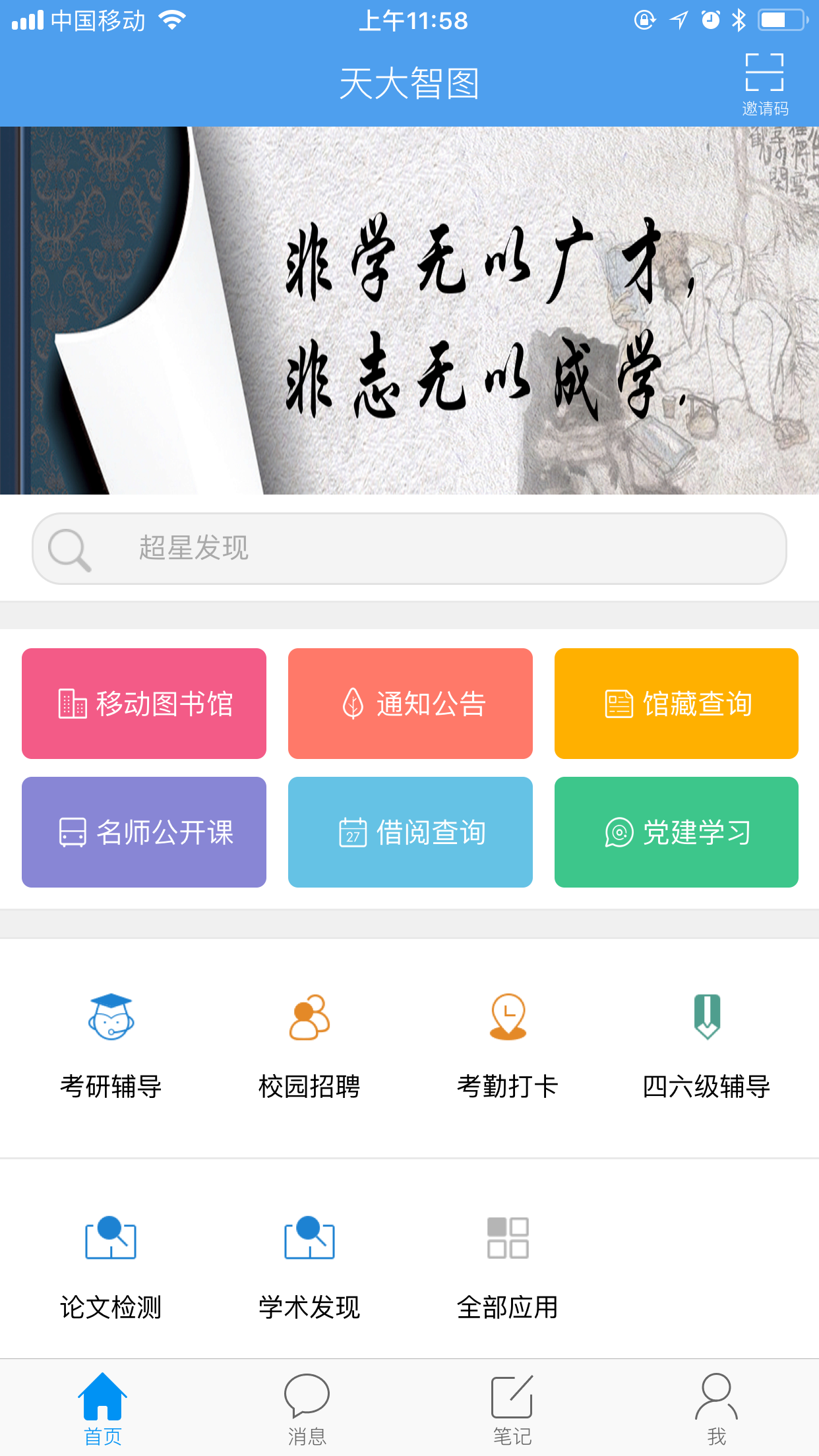819x1456 pixels.
Task: Open 移动图书馆
Action: pyautogui.click(x=144, y=704)
